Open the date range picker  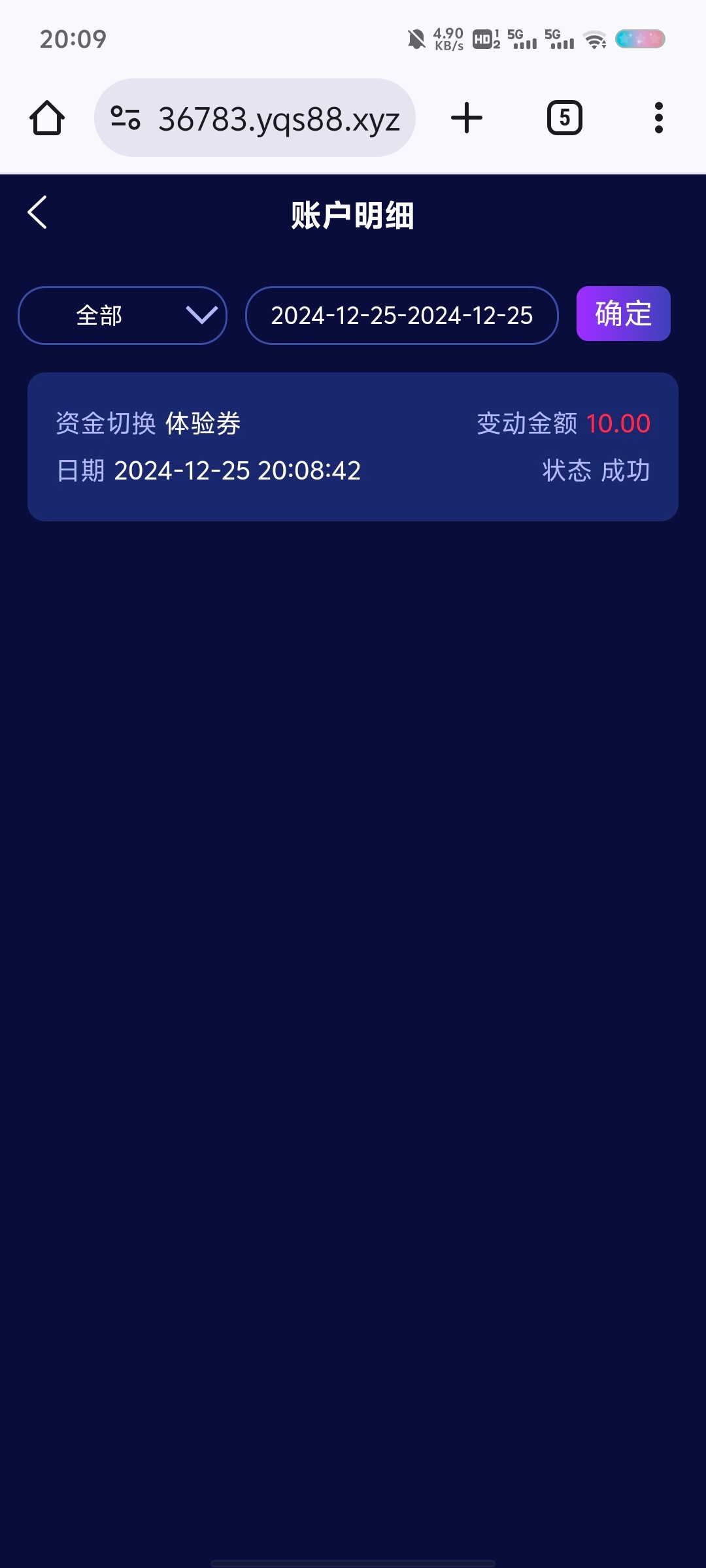[x=401, y=316]
